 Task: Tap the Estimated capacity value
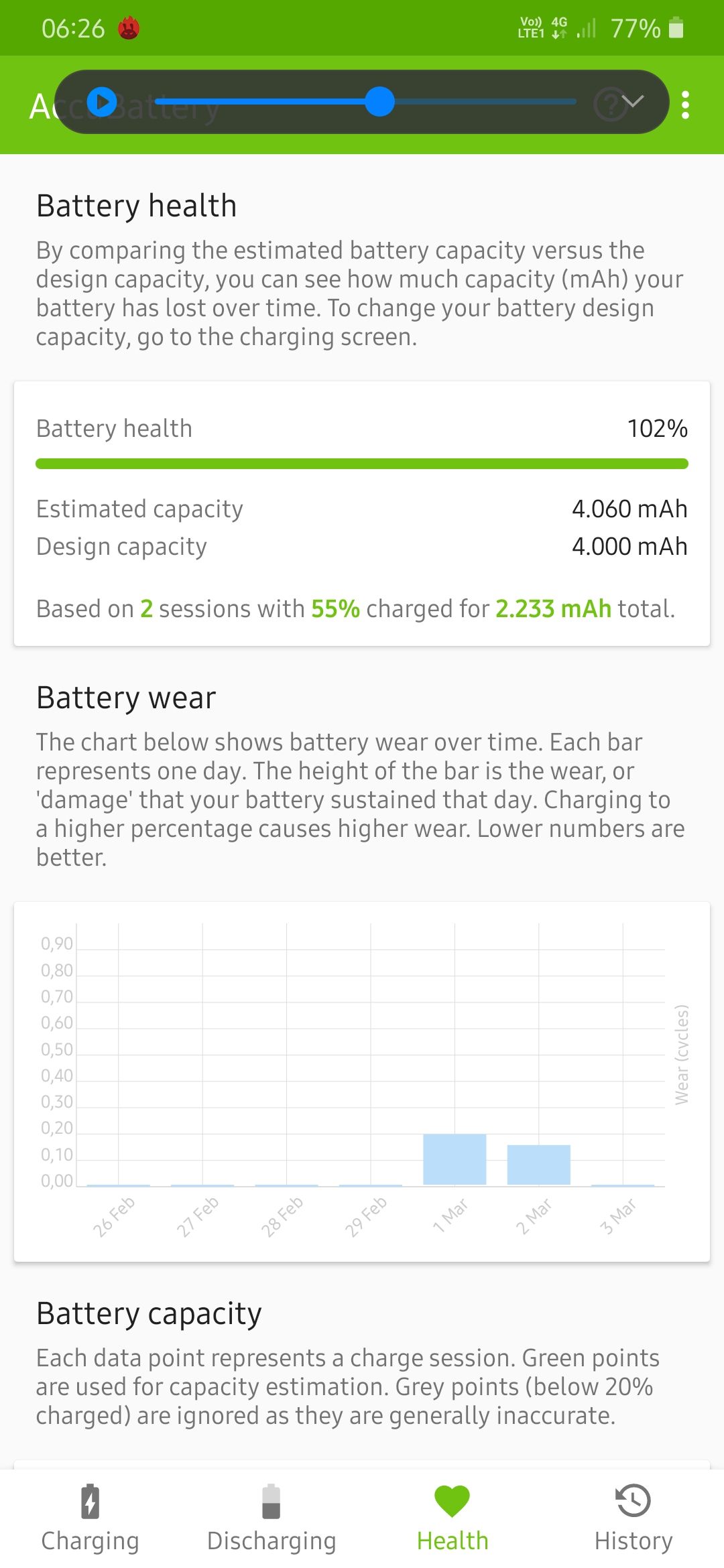coord(629,508)
